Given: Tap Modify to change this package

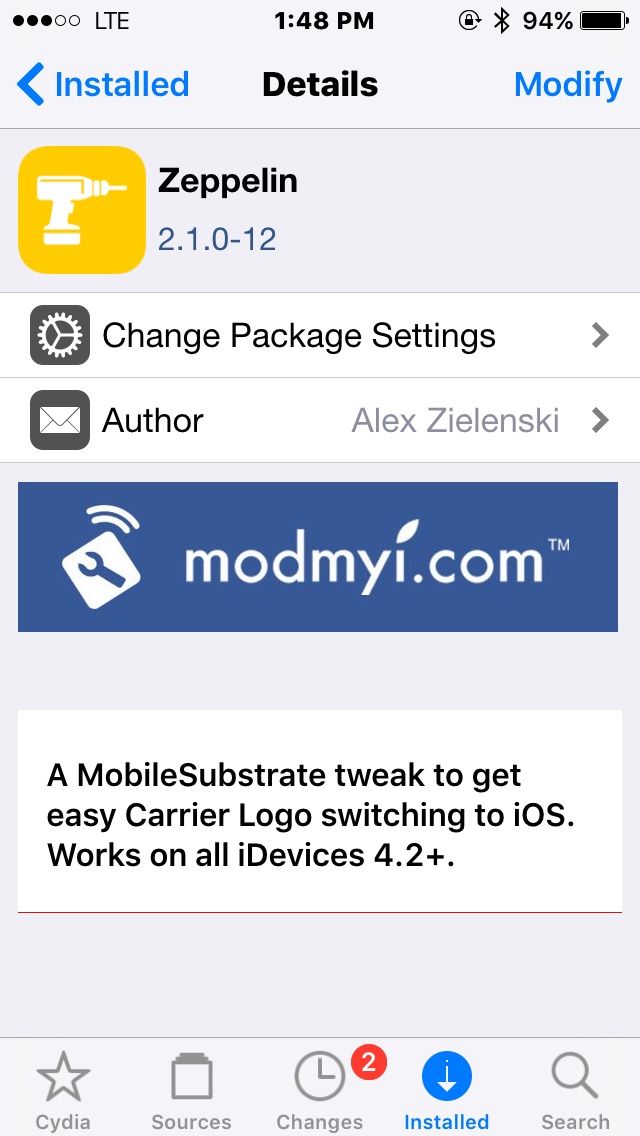Looking at the screenshot, I should [567, 85].
